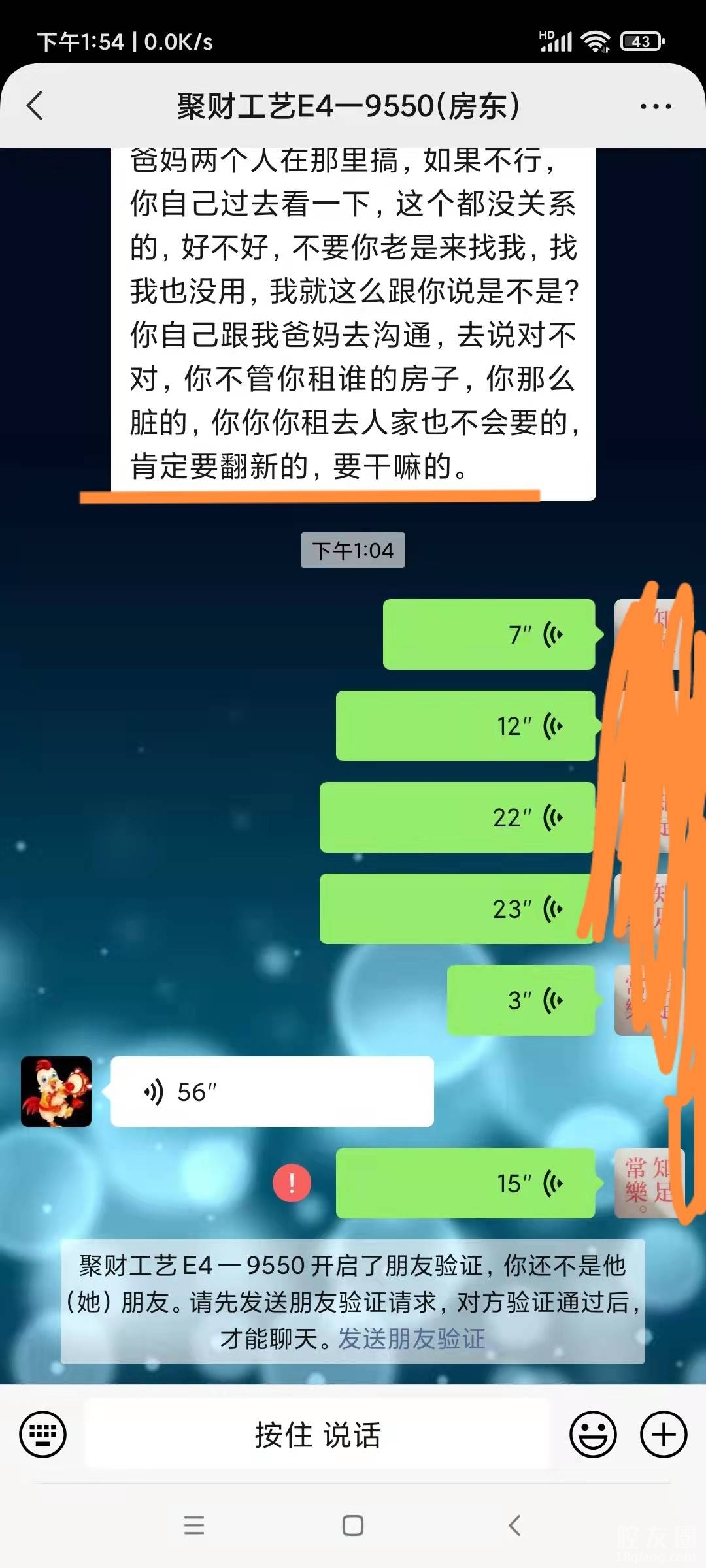Tap the red resend failed-message icon
This screenshot has height=1568, width=706.
tap(292, 1183)
